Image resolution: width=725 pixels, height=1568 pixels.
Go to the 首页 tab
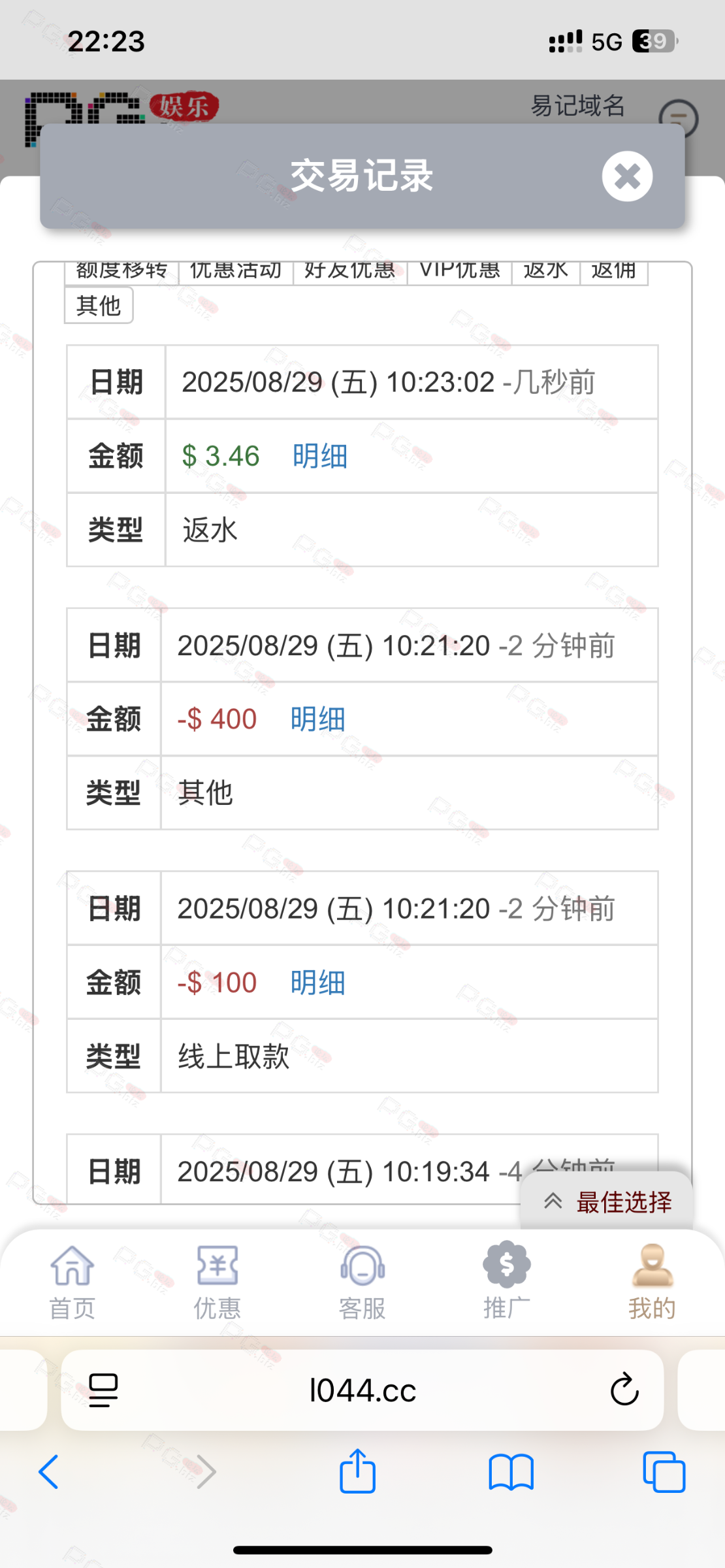pos(72,1281)
